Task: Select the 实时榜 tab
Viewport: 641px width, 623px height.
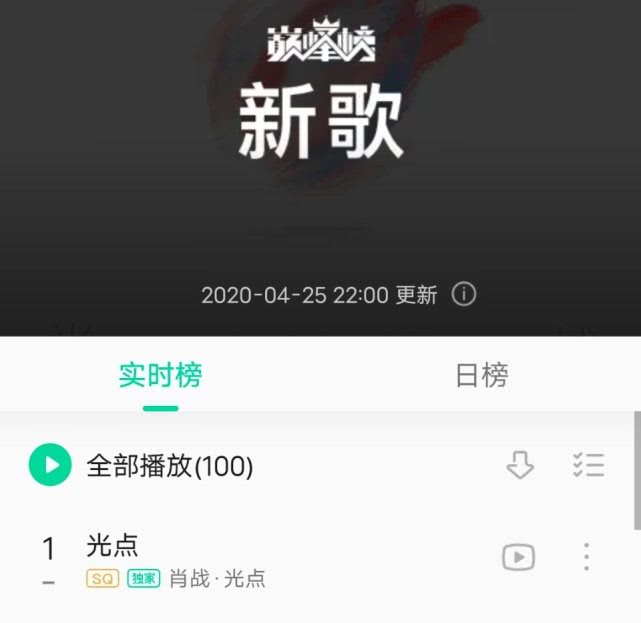Action: pos(160,375)
